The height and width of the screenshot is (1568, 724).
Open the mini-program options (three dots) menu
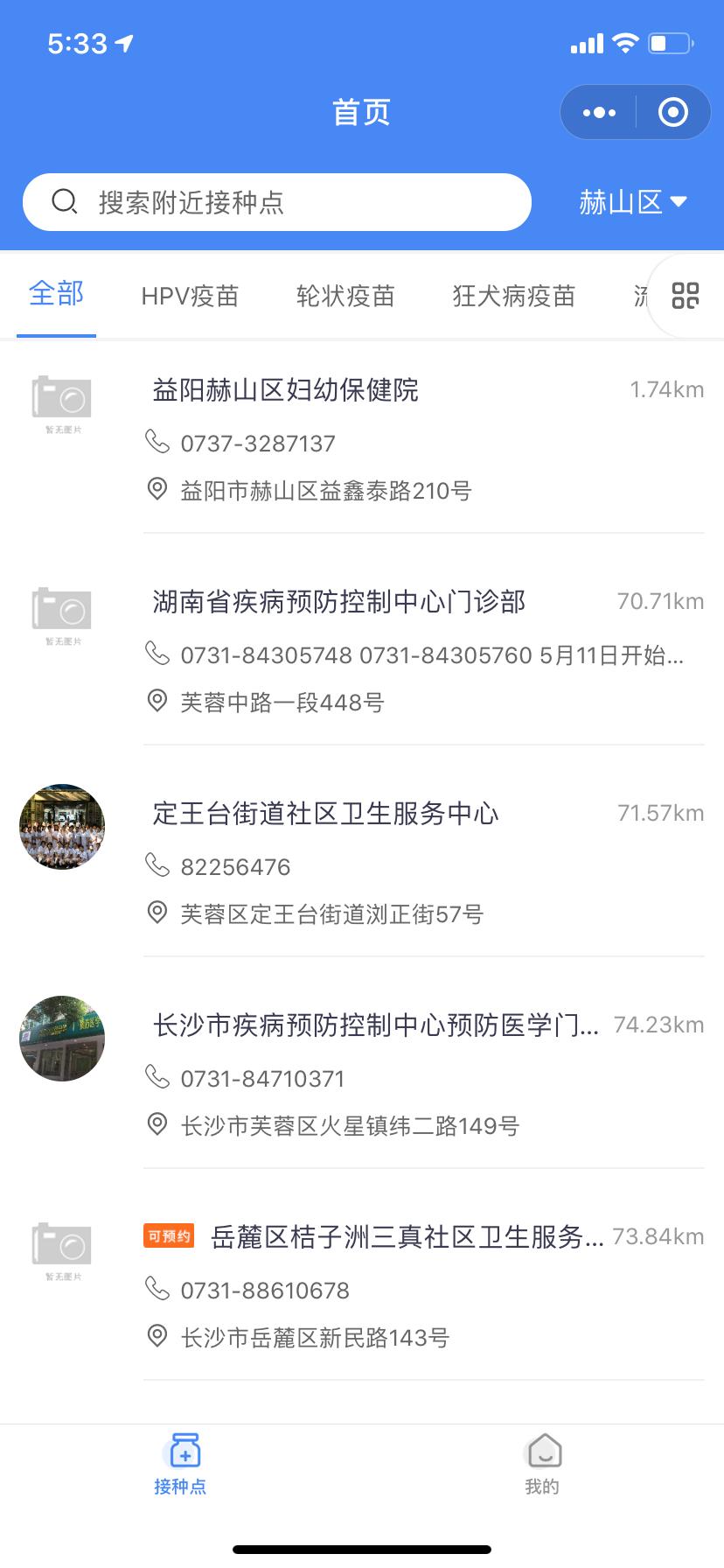tap(598, 112)
